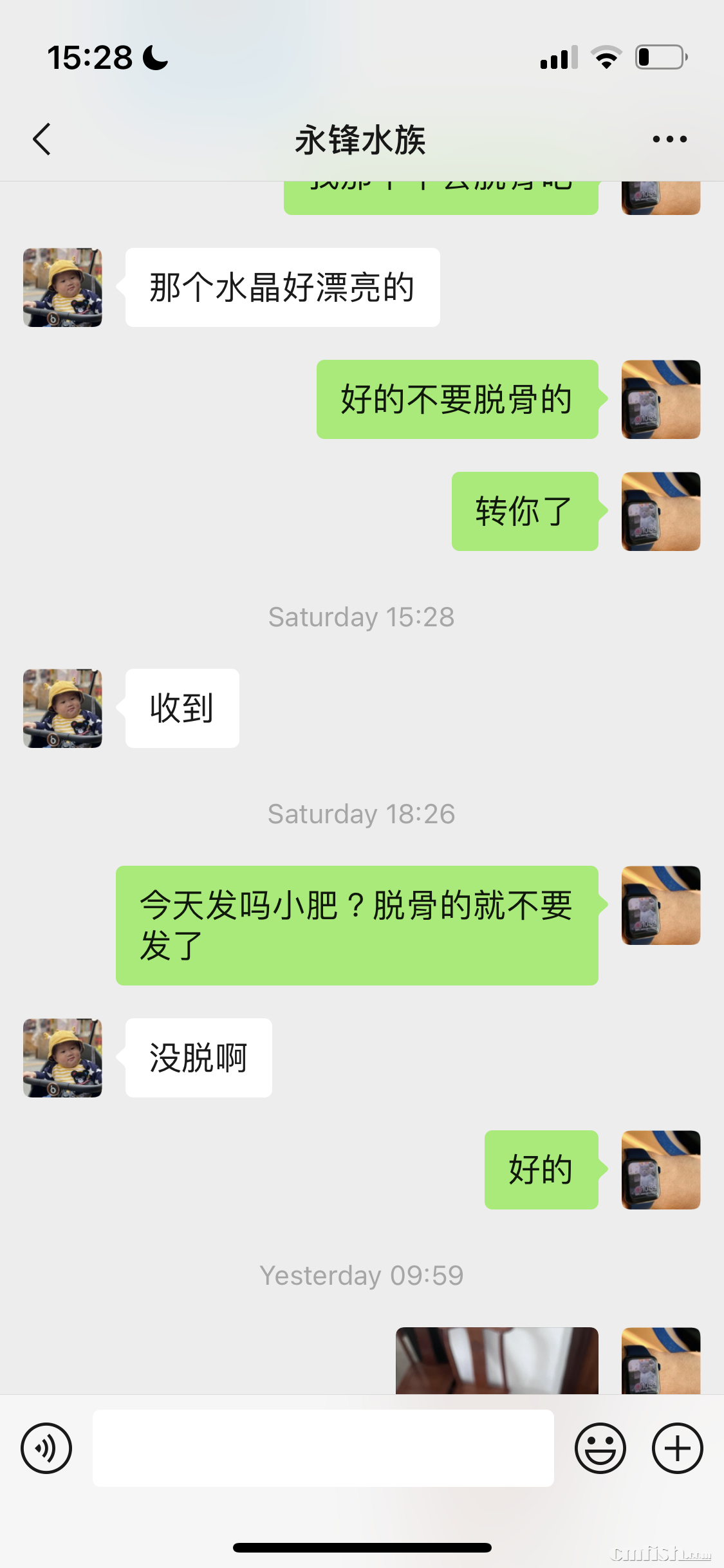
Task: Open the plus attachment menu
Action: [x=677, y=1448]
